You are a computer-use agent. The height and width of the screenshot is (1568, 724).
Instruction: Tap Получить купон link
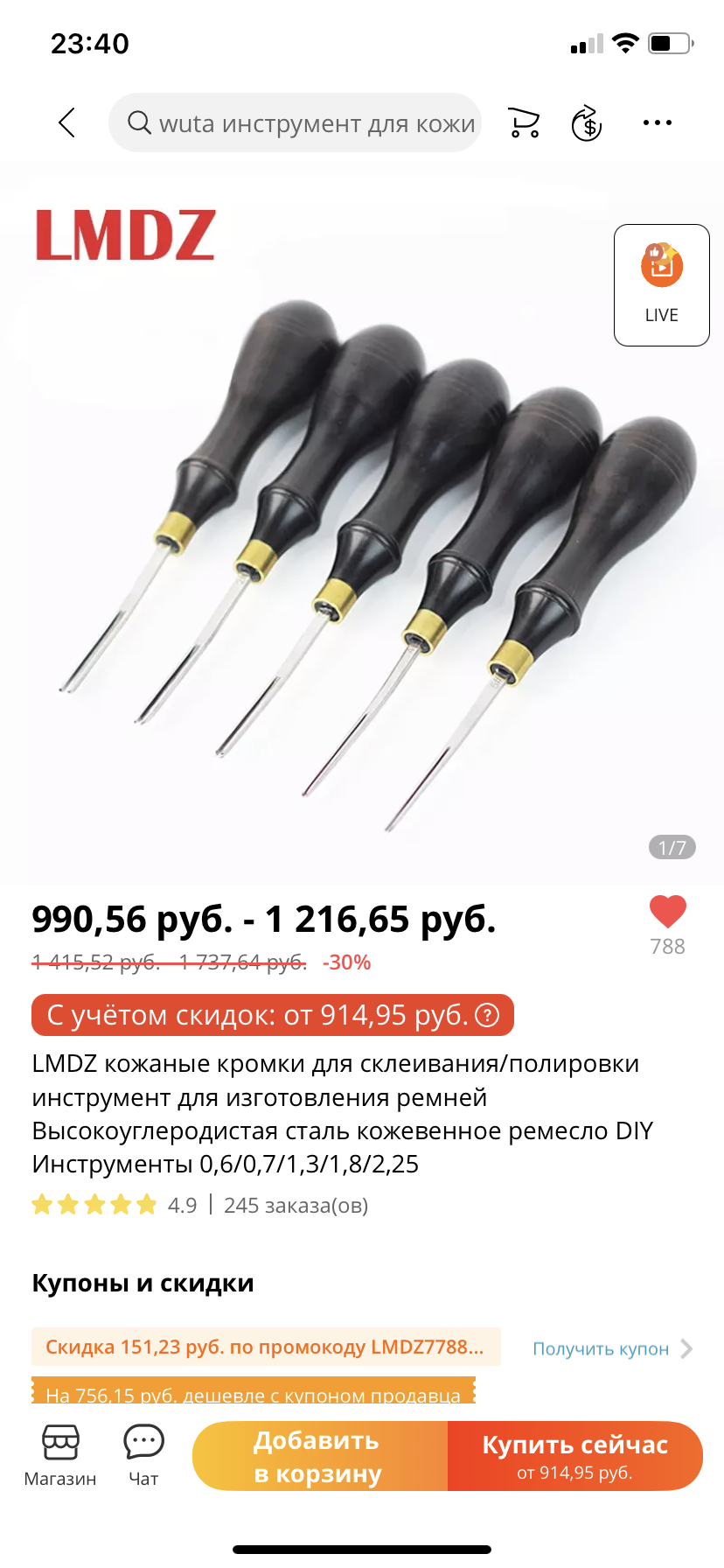pyautogui.click(x=611, y=1348)
